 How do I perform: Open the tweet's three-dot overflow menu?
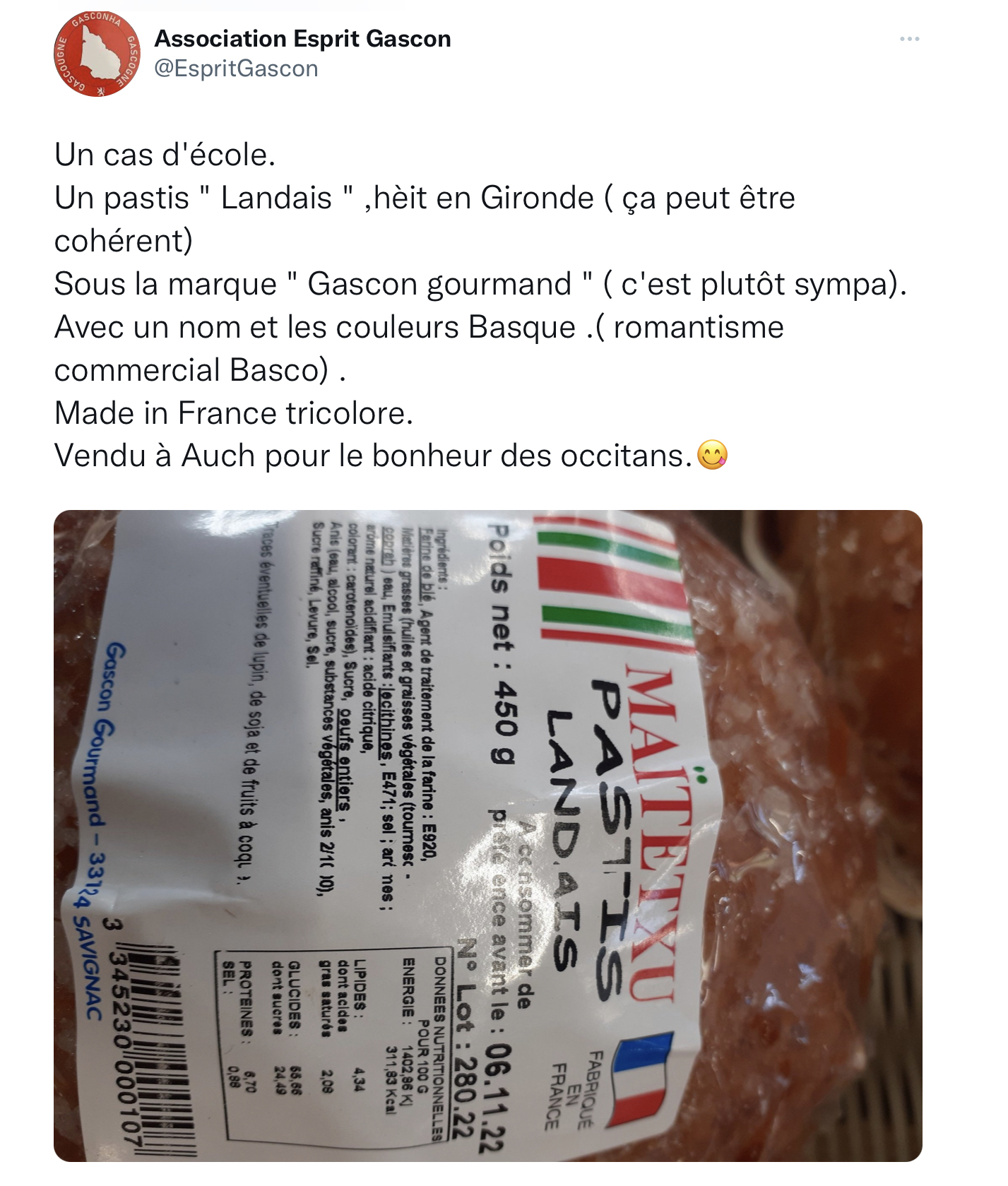(x=909, y=39)
